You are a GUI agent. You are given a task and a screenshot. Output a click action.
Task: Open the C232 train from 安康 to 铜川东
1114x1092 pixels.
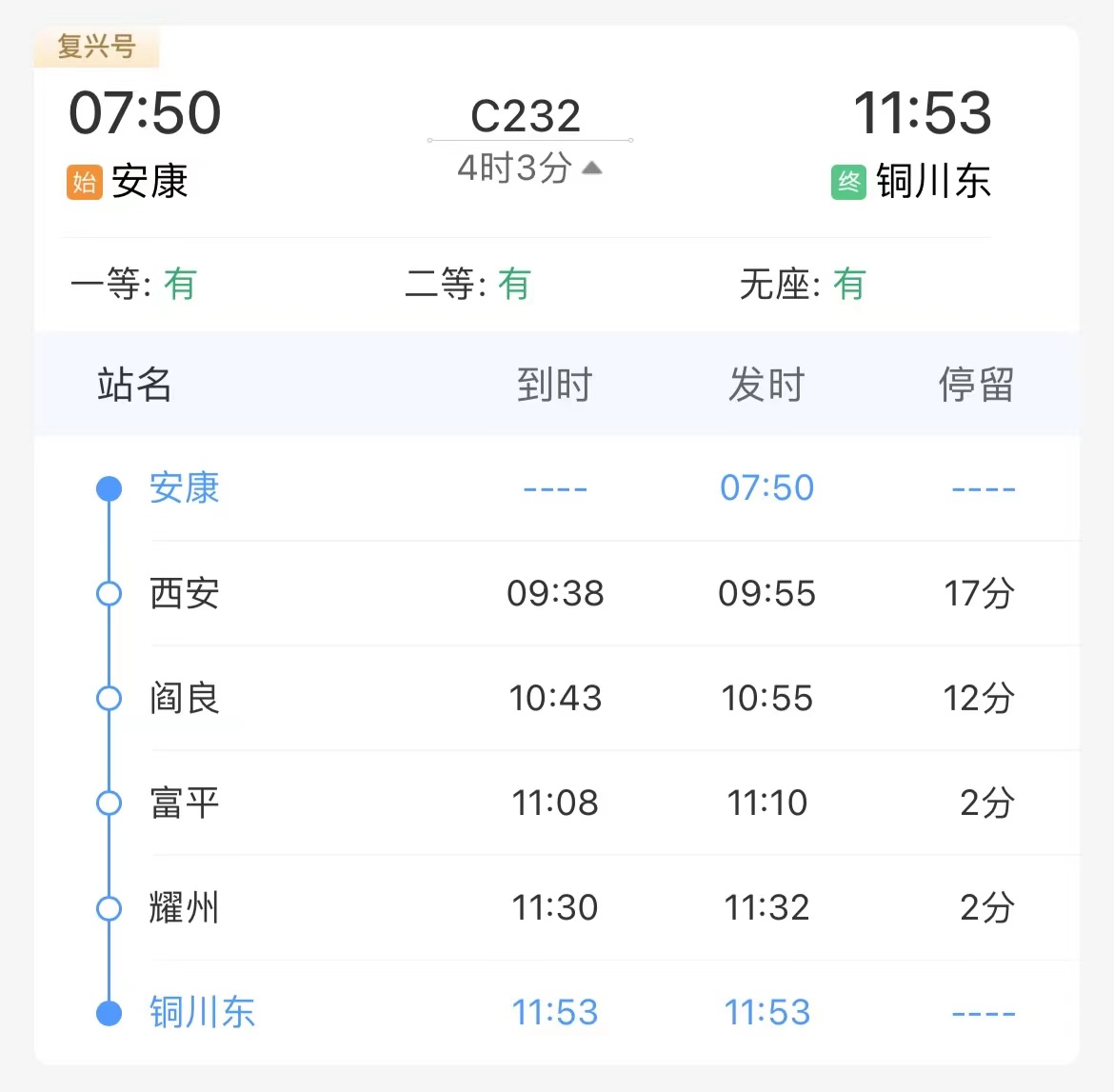coord(526,116)
